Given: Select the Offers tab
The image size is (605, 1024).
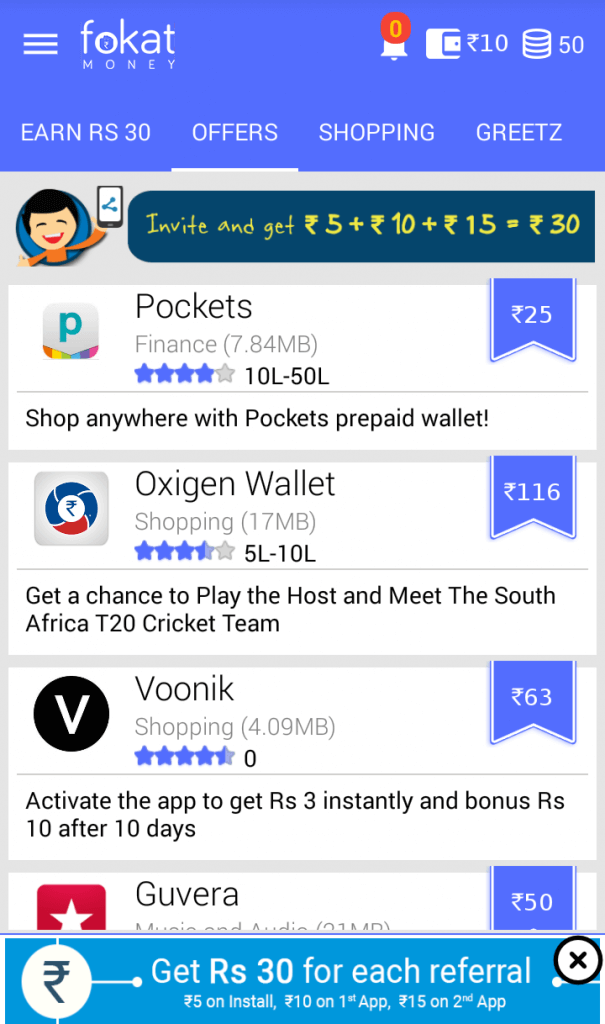Looking at the screenshot, I should pyautogui.click(x=235, y=133).
